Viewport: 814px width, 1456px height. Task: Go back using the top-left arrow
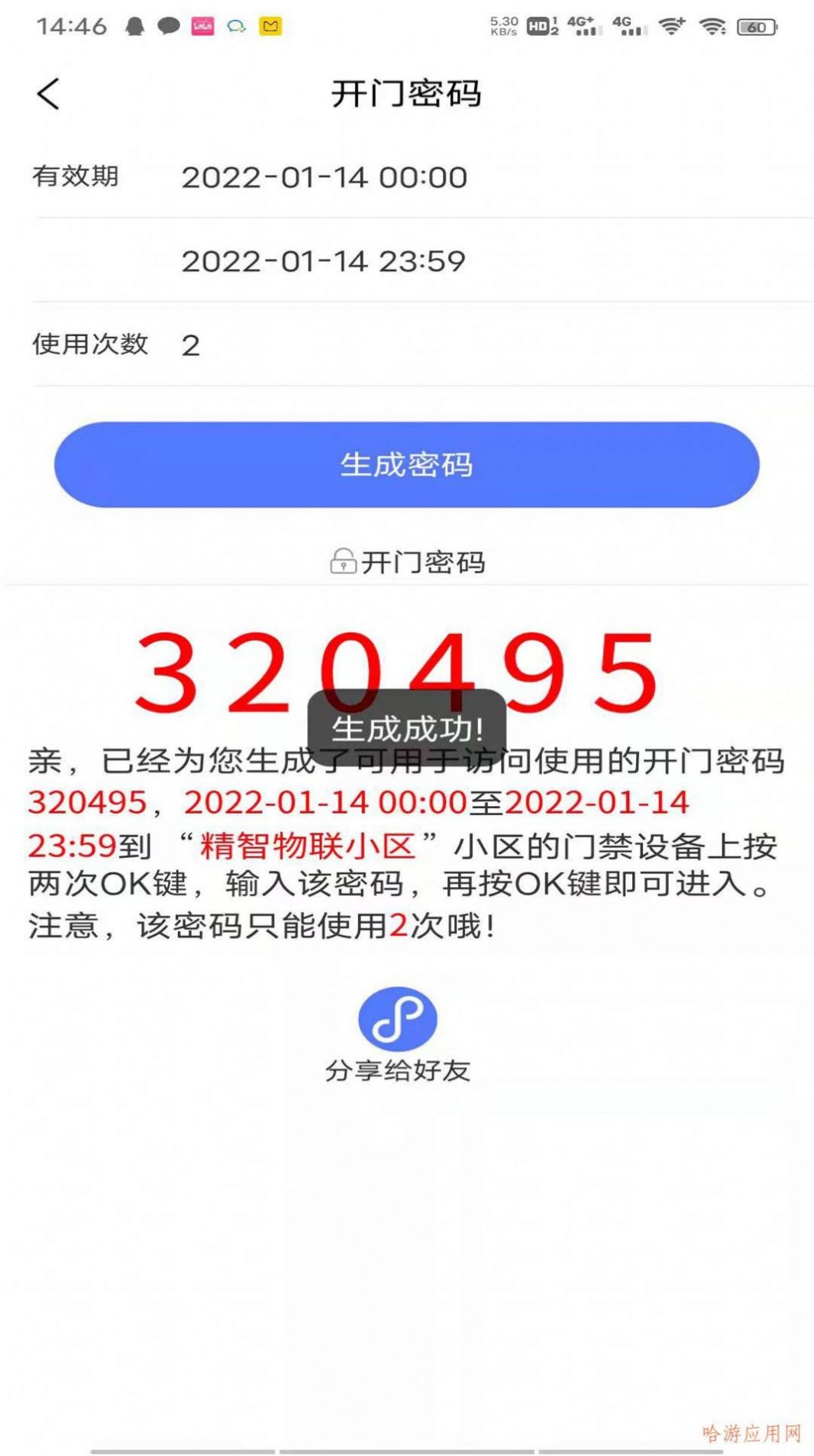click(x=48, y=94)
